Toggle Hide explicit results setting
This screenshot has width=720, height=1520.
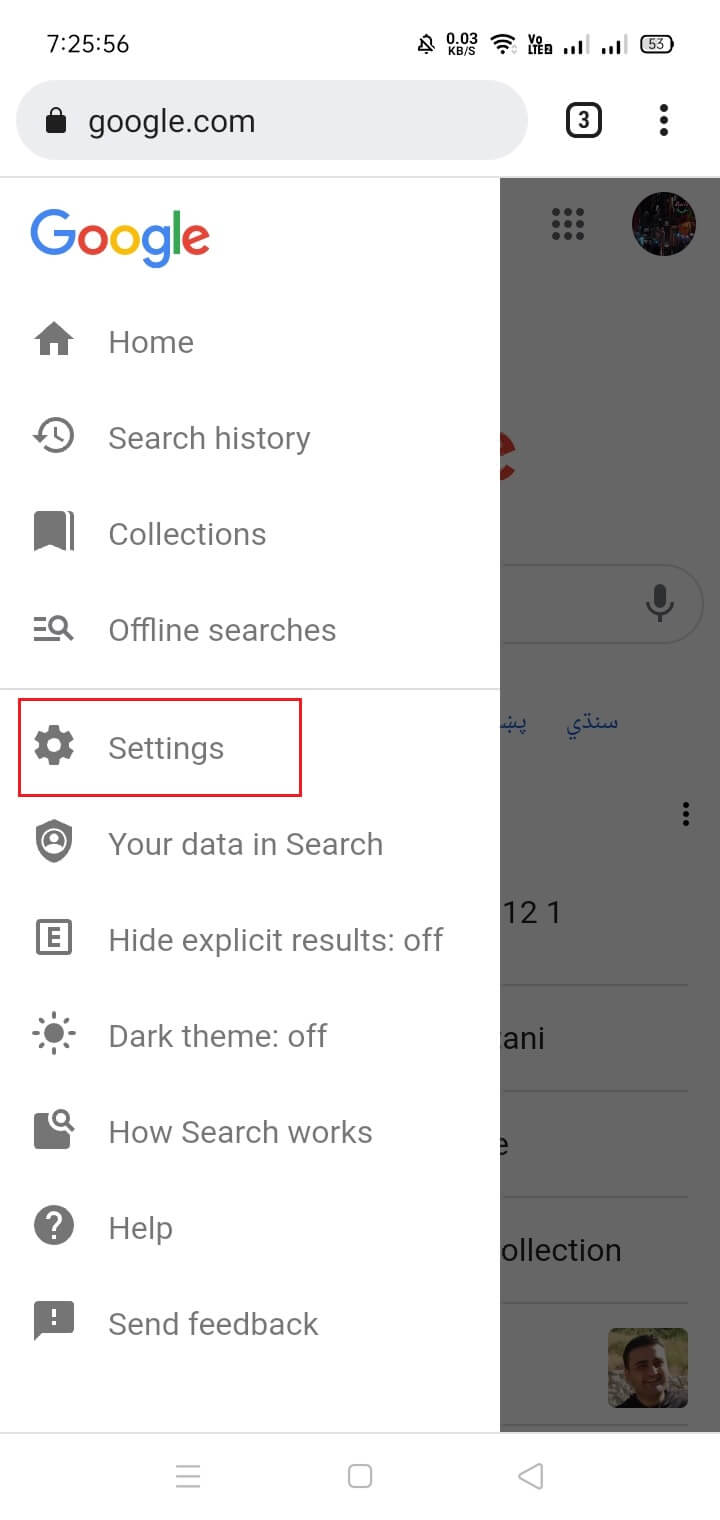click(275, 940)
